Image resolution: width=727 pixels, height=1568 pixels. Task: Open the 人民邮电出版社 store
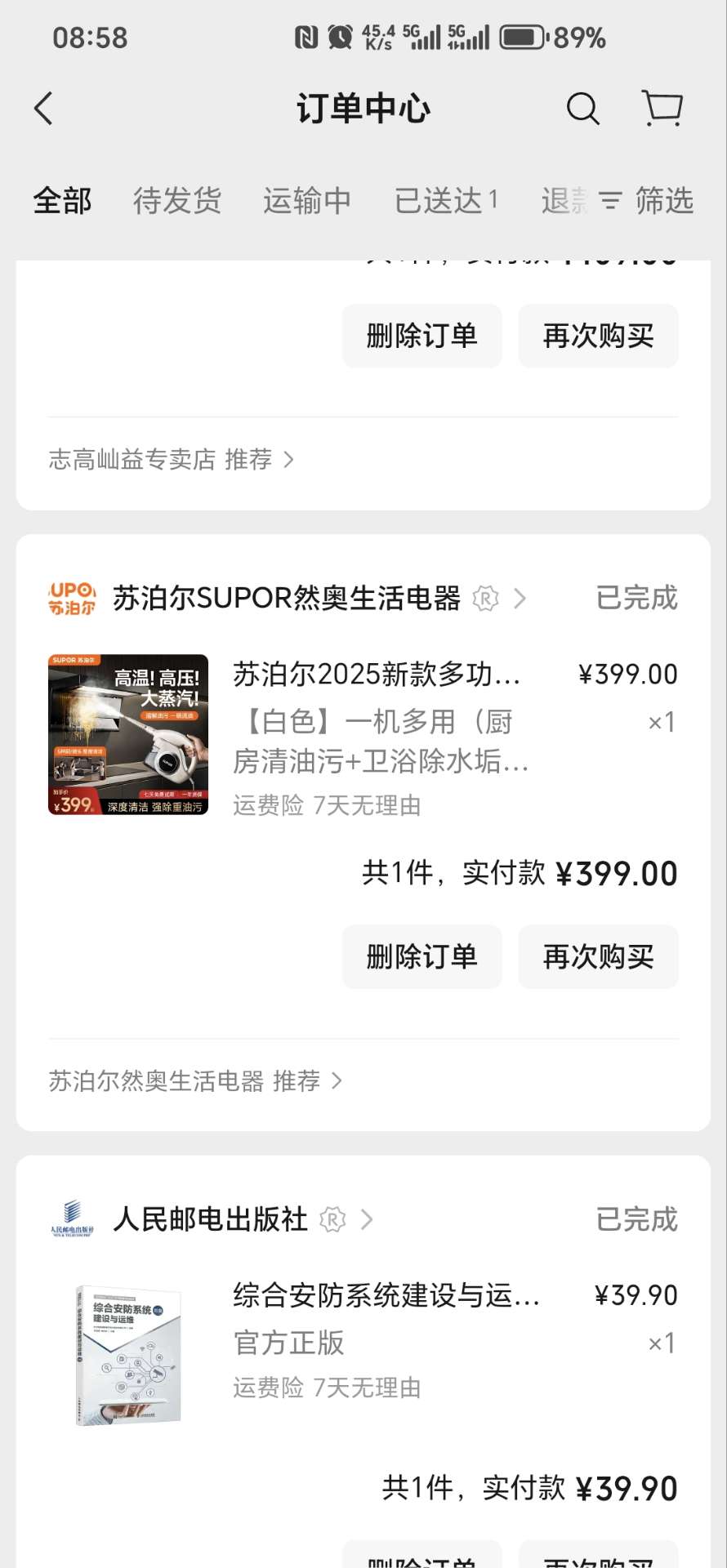tap(211, 1219)
